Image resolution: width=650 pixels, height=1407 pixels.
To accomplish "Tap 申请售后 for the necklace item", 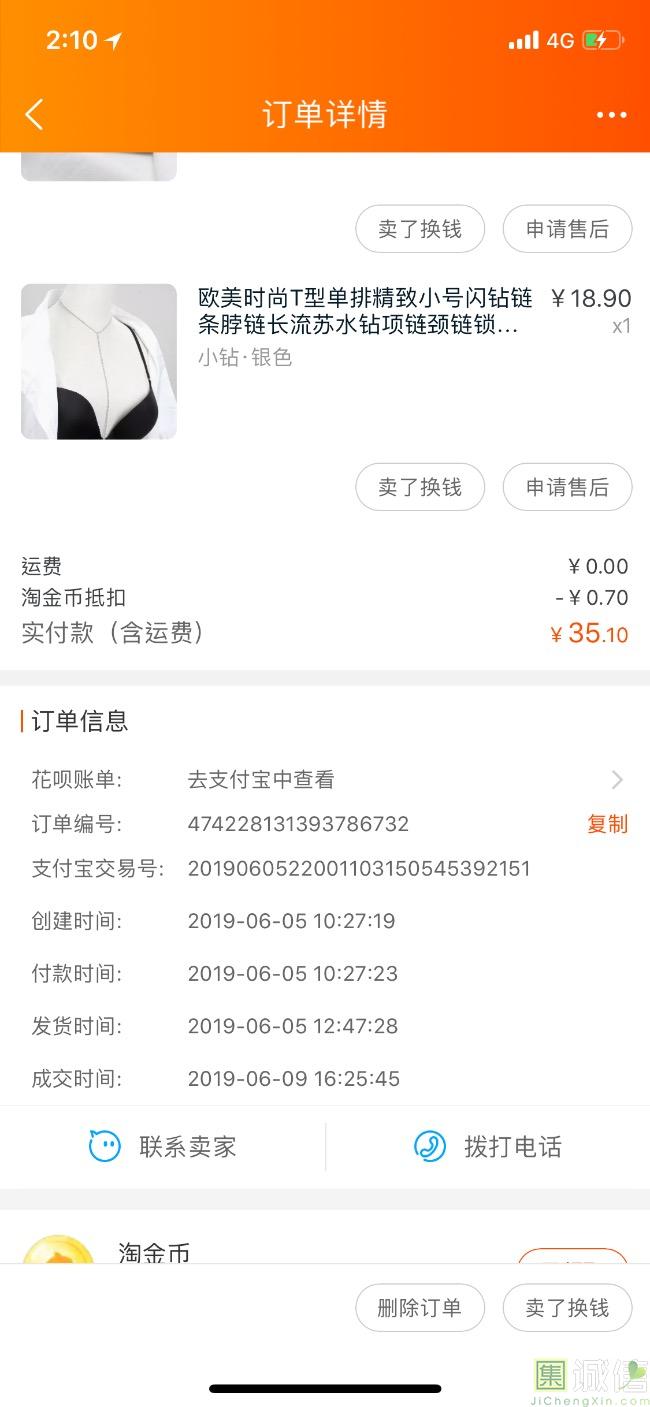I will pos(567,487).
